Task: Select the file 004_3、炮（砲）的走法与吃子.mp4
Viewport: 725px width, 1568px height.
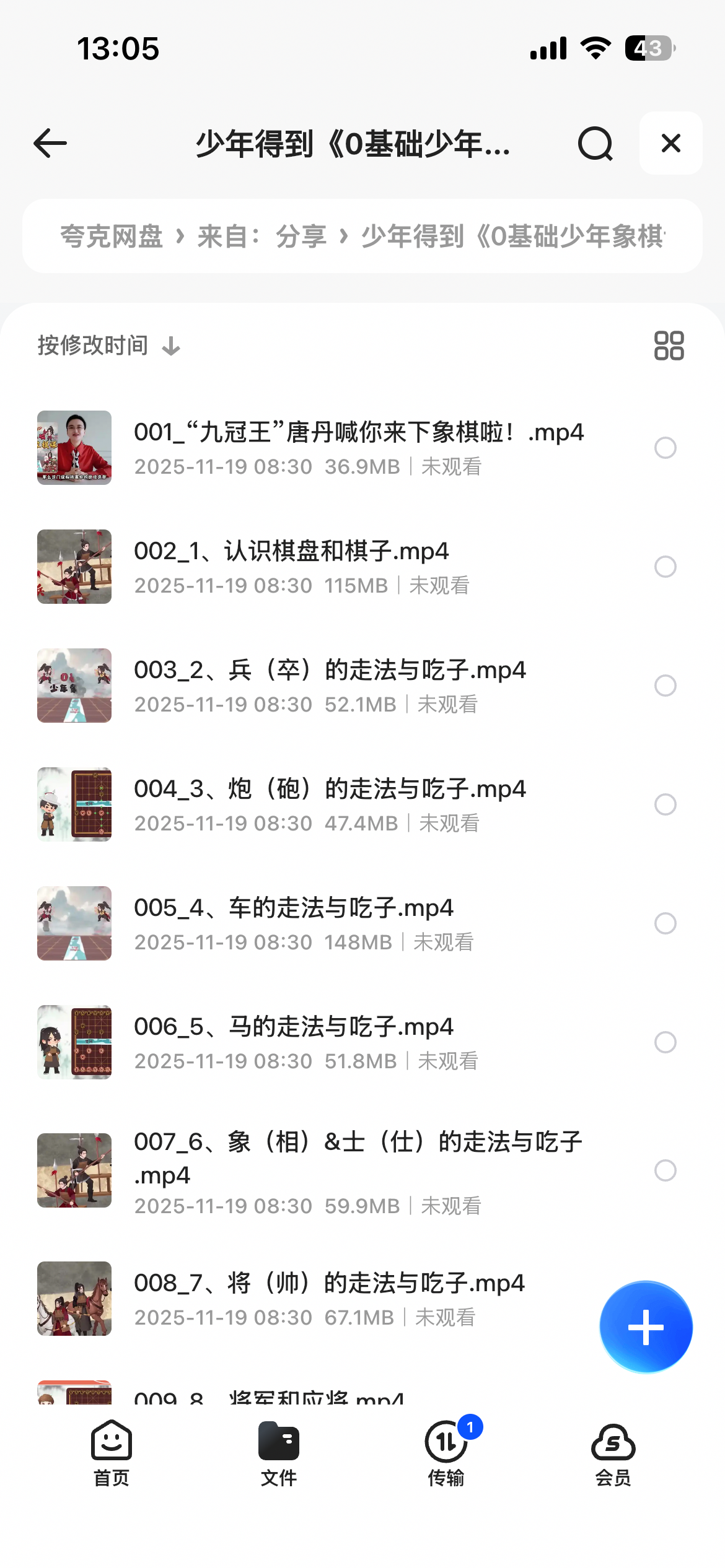Action: (665, 804)
